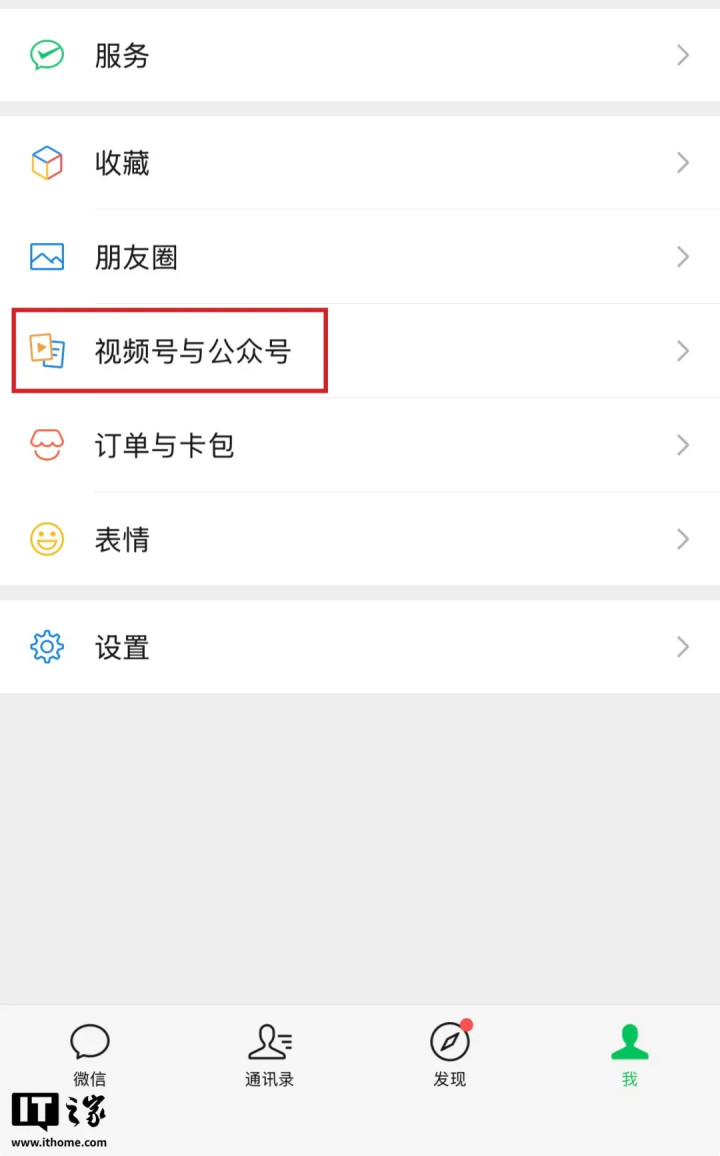Switch to the 发现 discover tab
The width and height of the screenshot is (720, 1156).
(x=450, y=1055)
